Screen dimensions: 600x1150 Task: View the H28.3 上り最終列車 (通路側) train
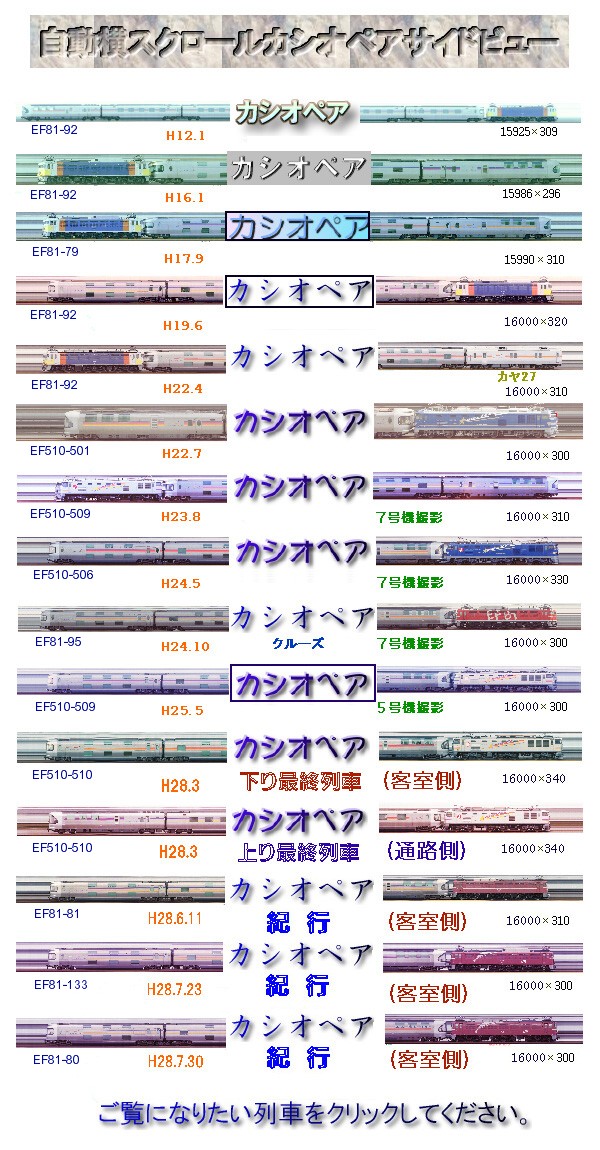pyautogui.click(x=299, y=820)
